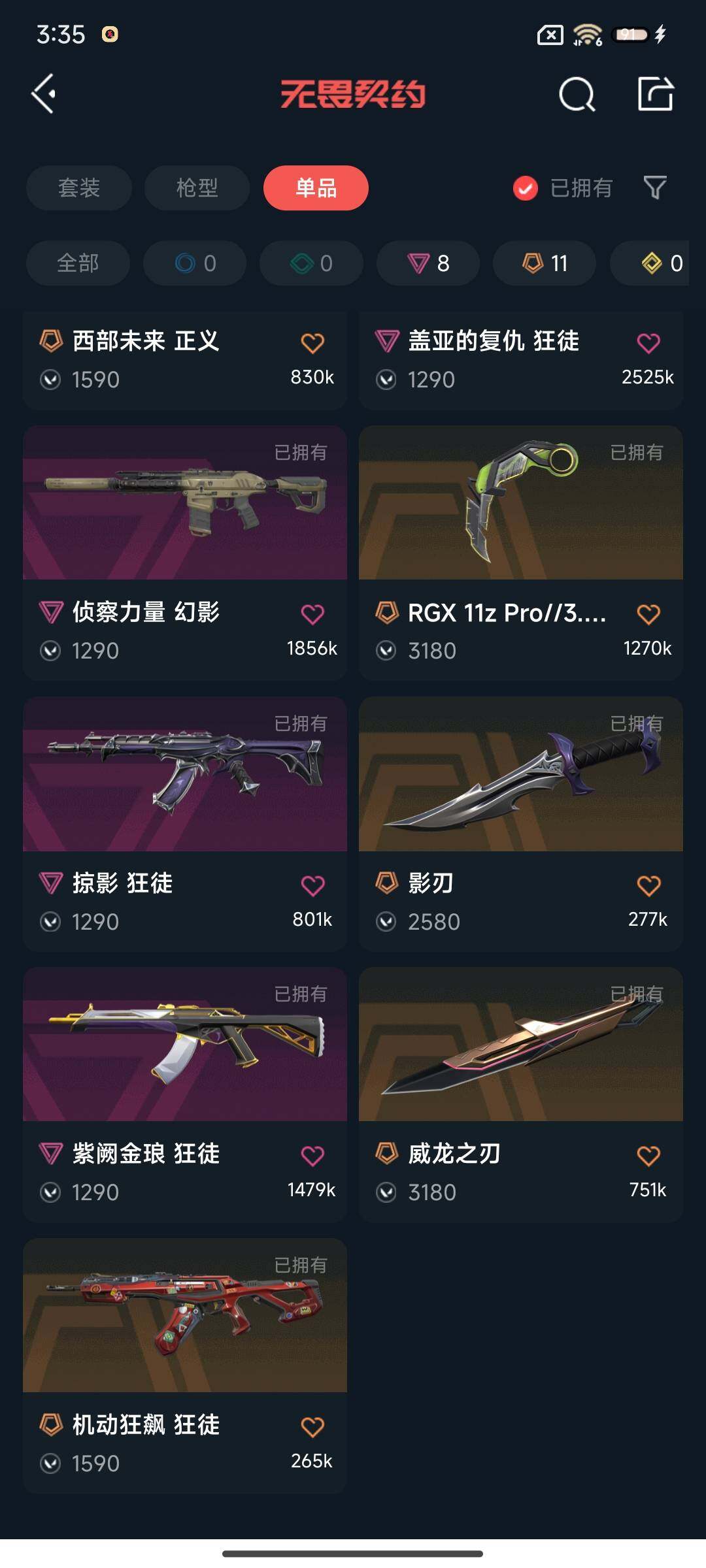Image resolution: width=706 pixels, height=1568 pixels.
Task: Favorite the 掠影 狂徒 skin
Action: [x=312, y=886]
